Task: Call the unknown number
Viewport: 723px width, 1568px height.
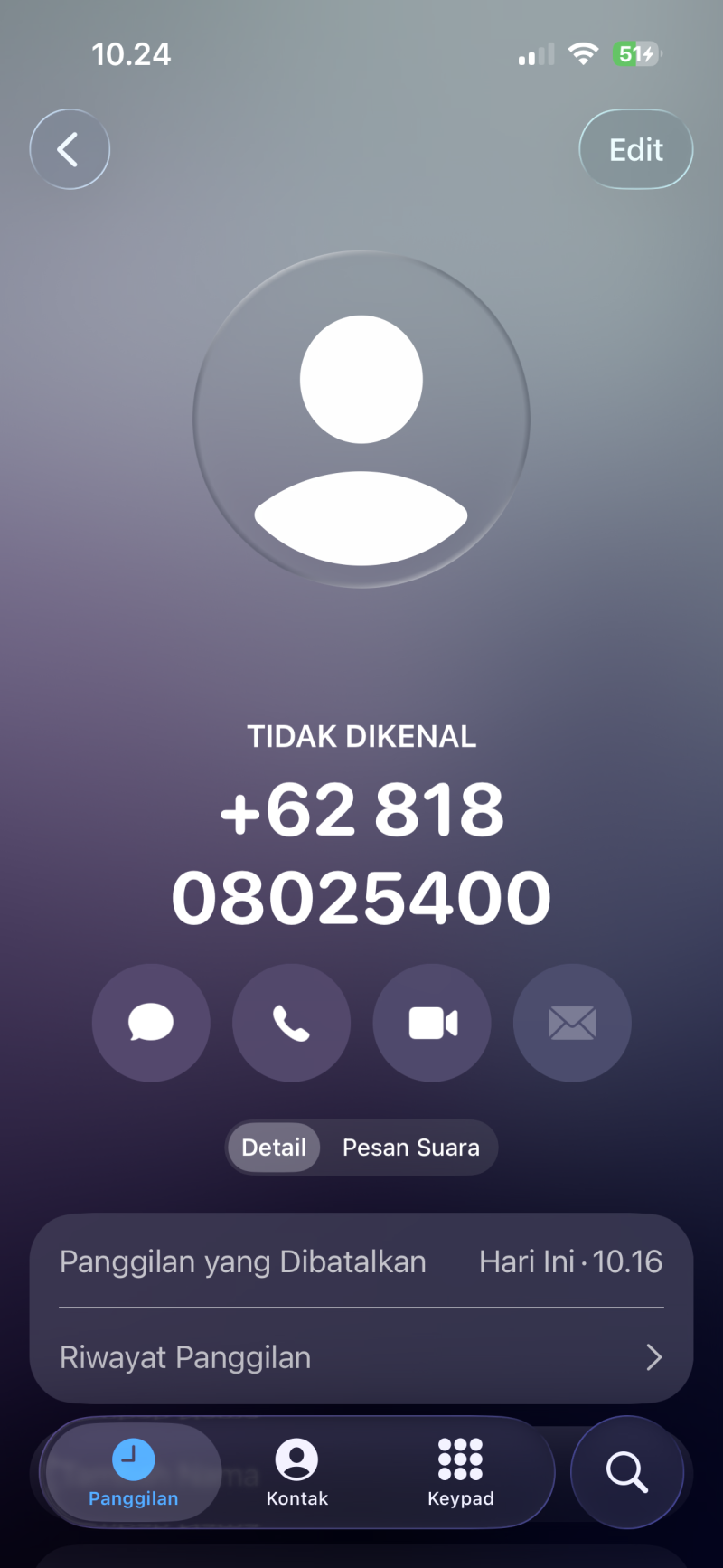Action: [291, 1023]
